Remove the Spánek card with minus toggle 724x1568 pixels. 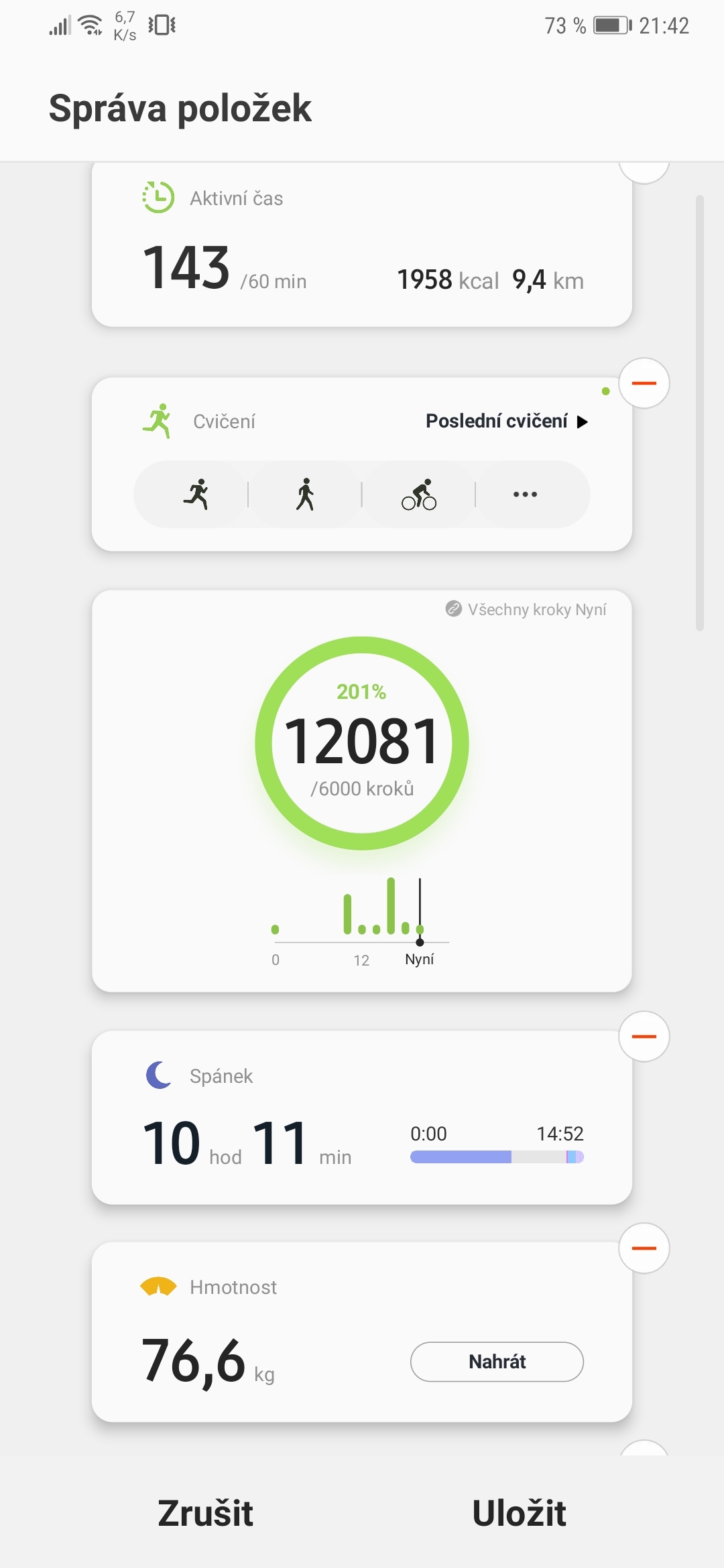(x=643, y=1036)
